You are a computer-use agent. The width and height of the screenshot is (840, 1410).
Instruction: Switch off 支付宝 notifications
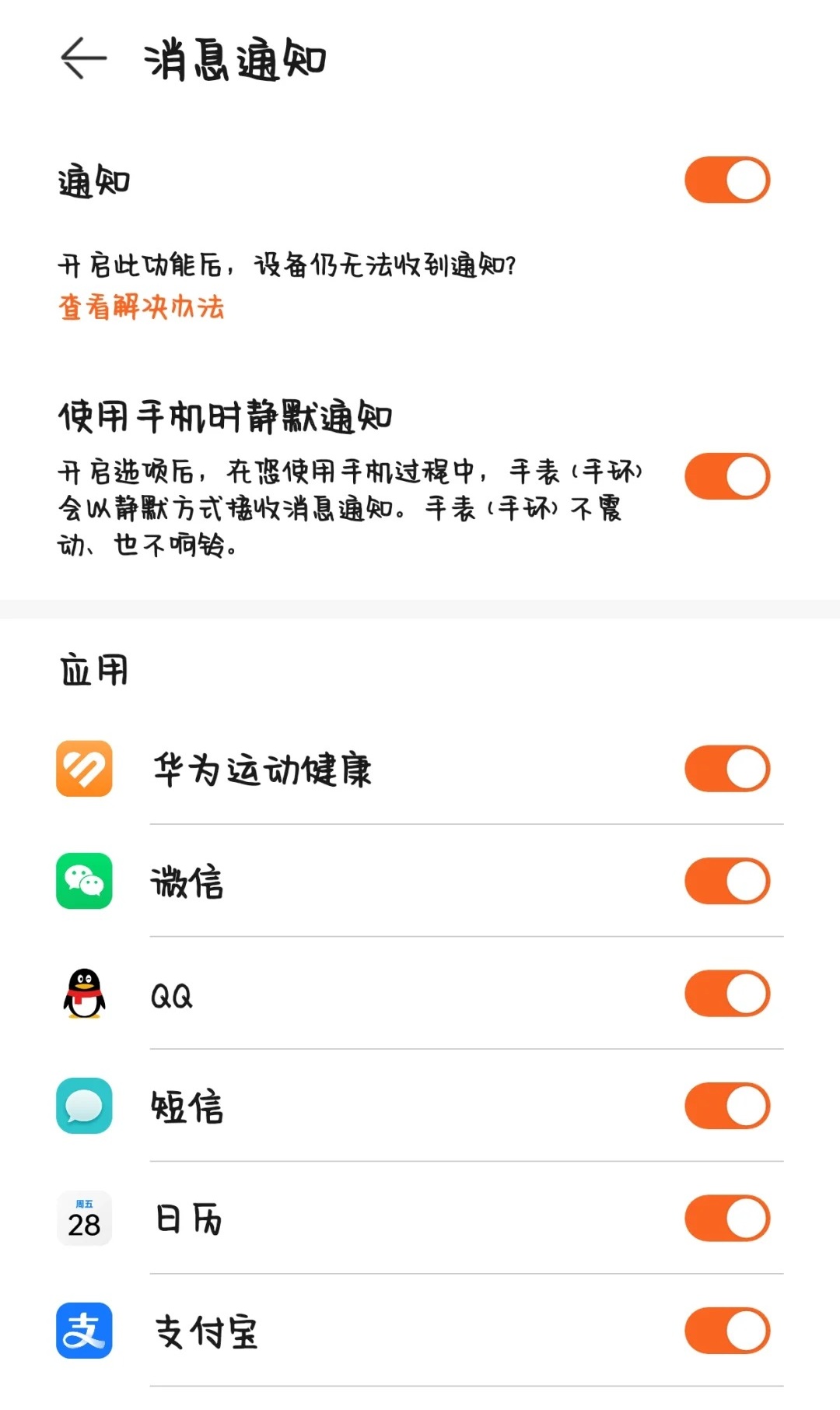(x=726, y=1331)
